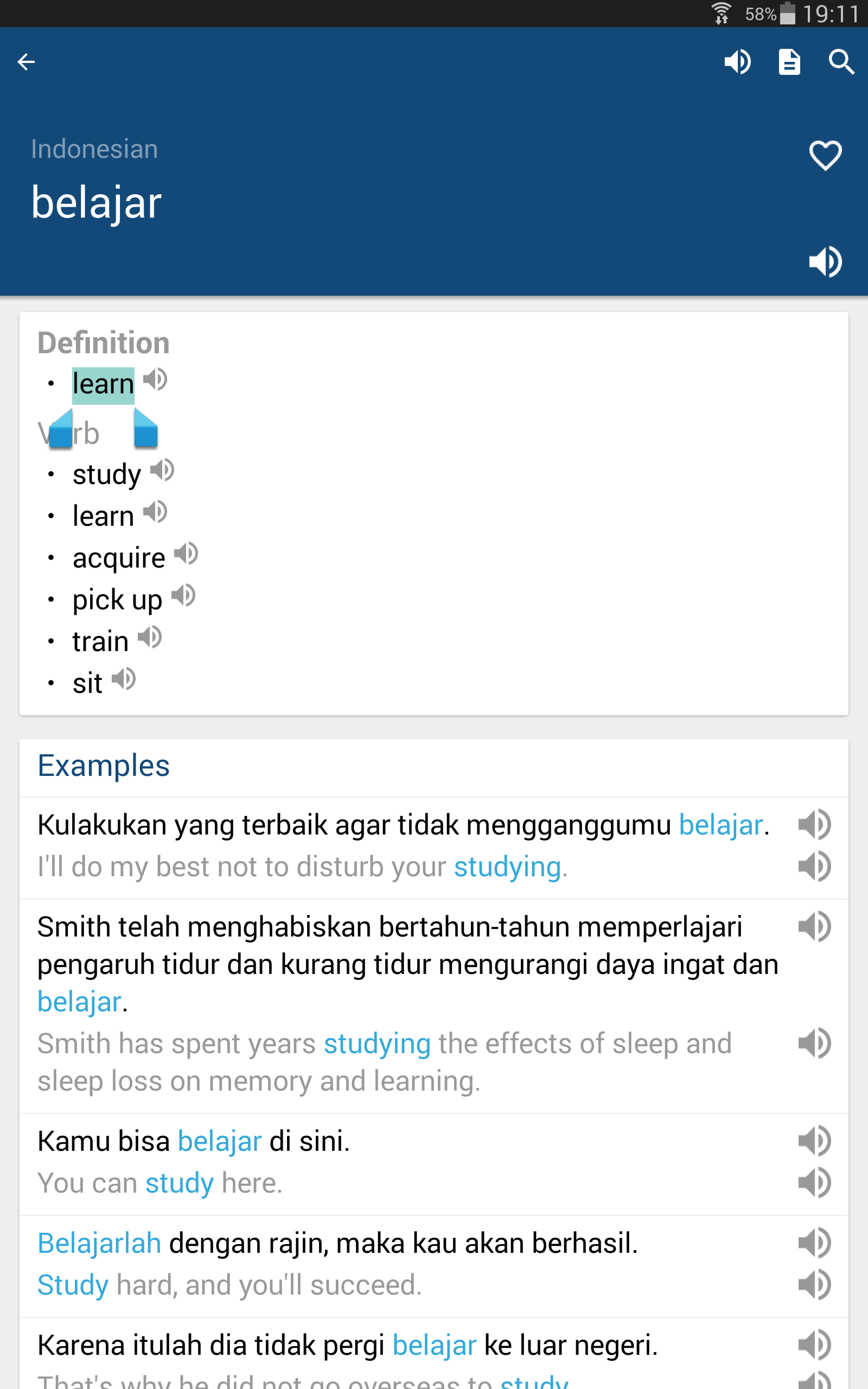Tap the top toolbar speaker icon
868x1389 pixels.
click(738, 62)
